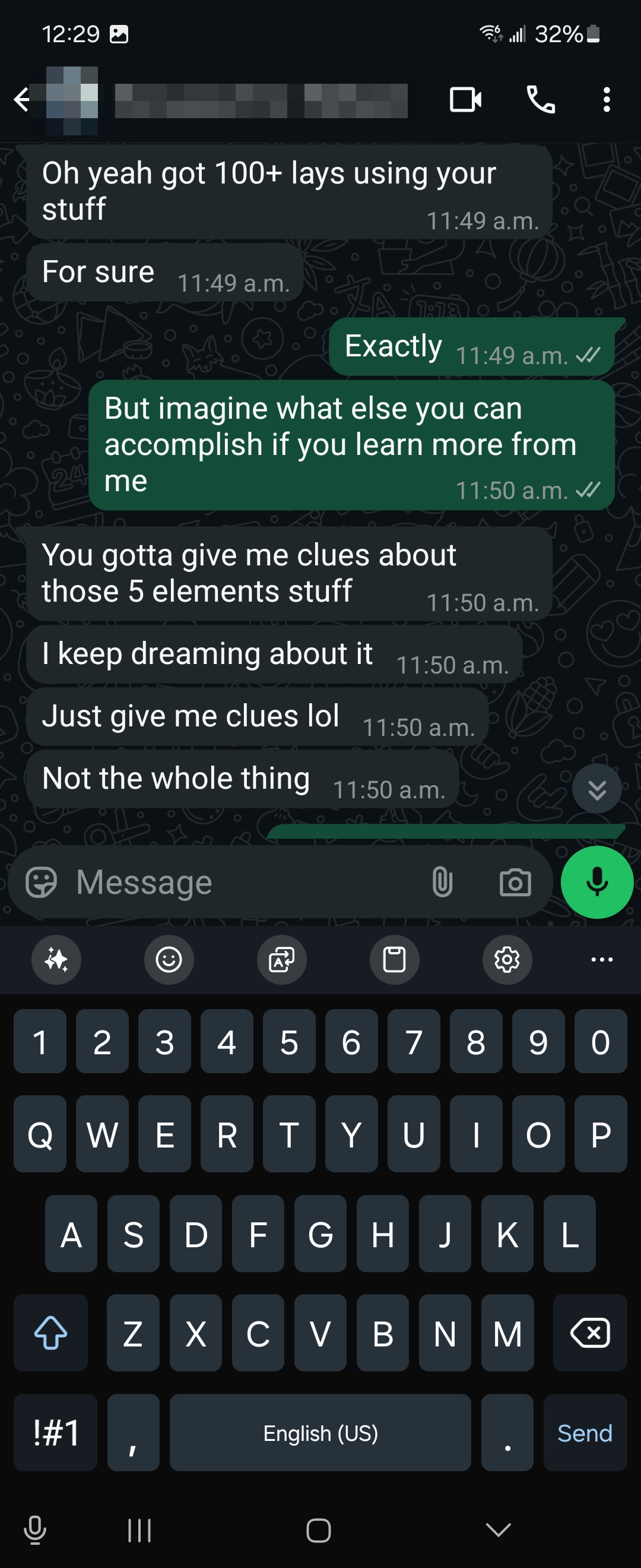Switch keyboard to symbols with !#1
The image size is (641, 1568).
click(x=55, y=1434)
